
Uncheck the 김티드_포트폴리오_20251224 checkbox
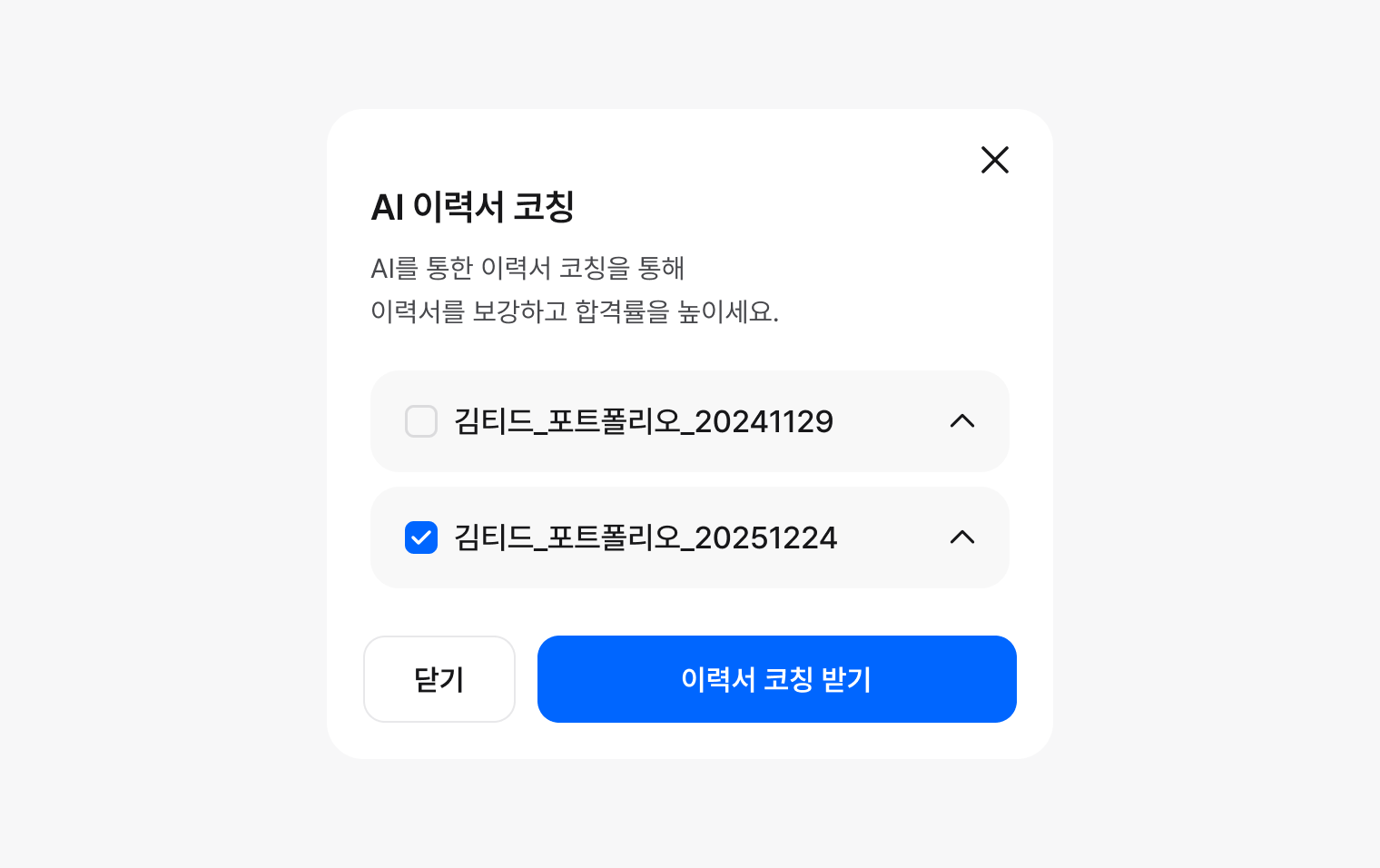point(421,538)
